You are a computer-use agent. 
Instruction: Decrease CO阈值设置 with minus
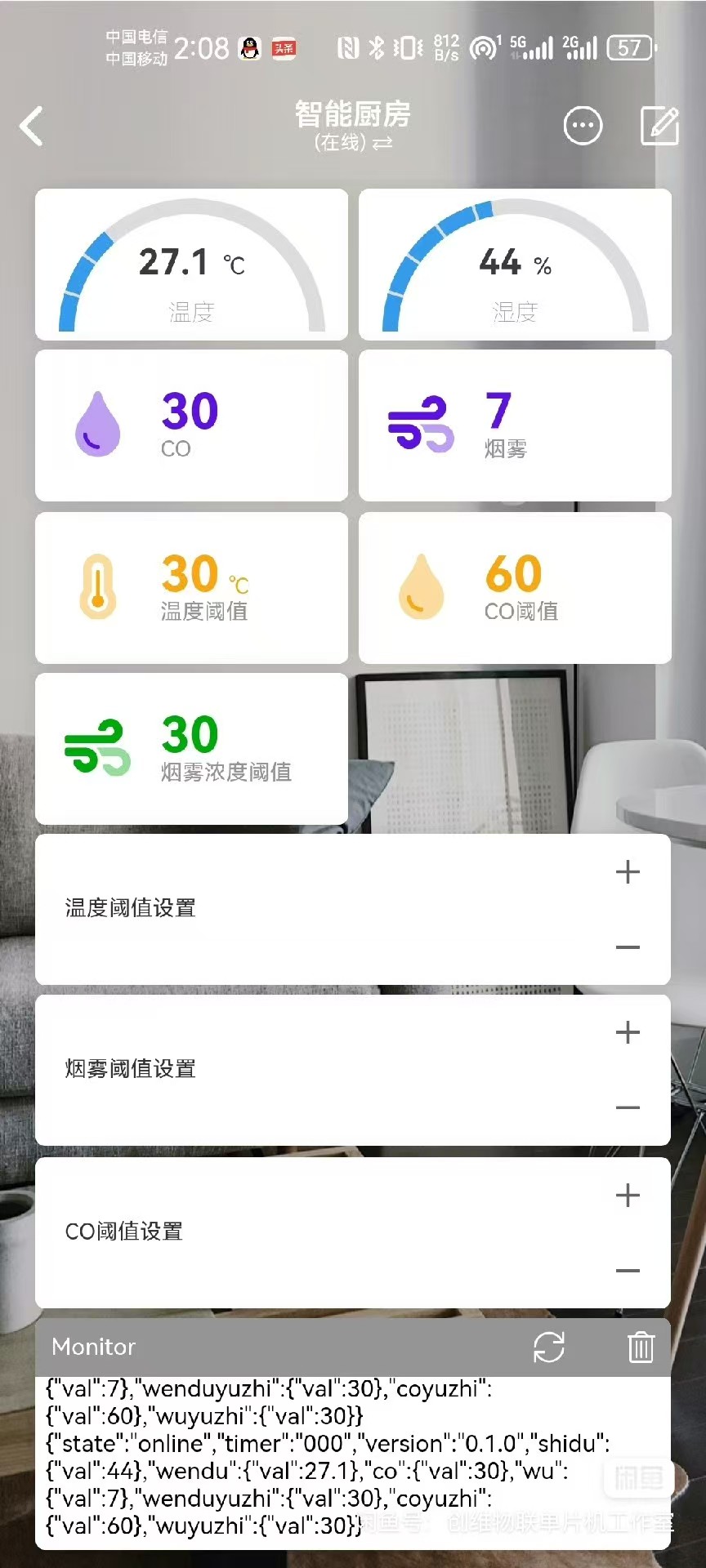[x=628, y=1271]
